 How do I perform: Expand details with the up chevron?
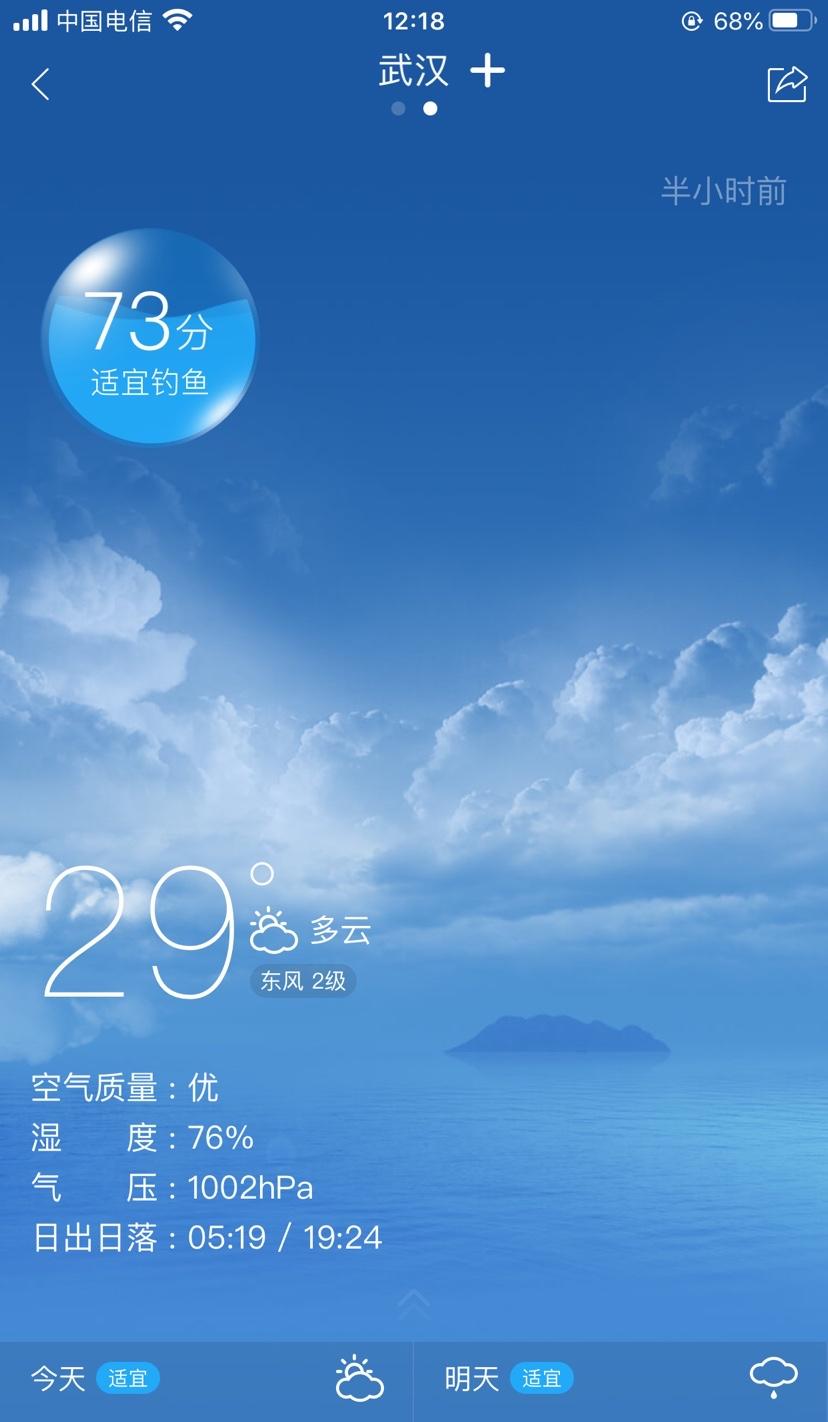[x=413, y=1302]
